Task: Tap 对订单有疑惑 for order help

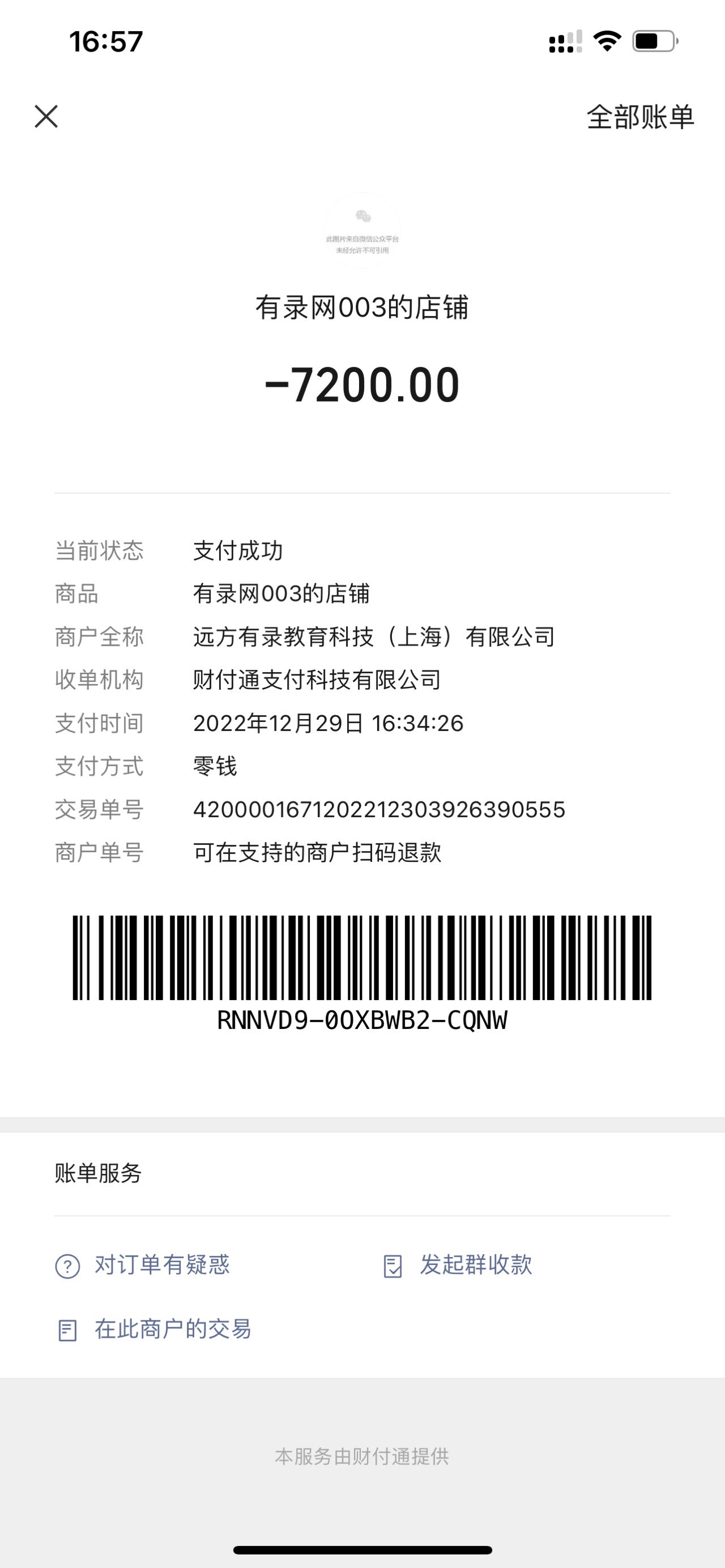Action: coord(143,1266)
